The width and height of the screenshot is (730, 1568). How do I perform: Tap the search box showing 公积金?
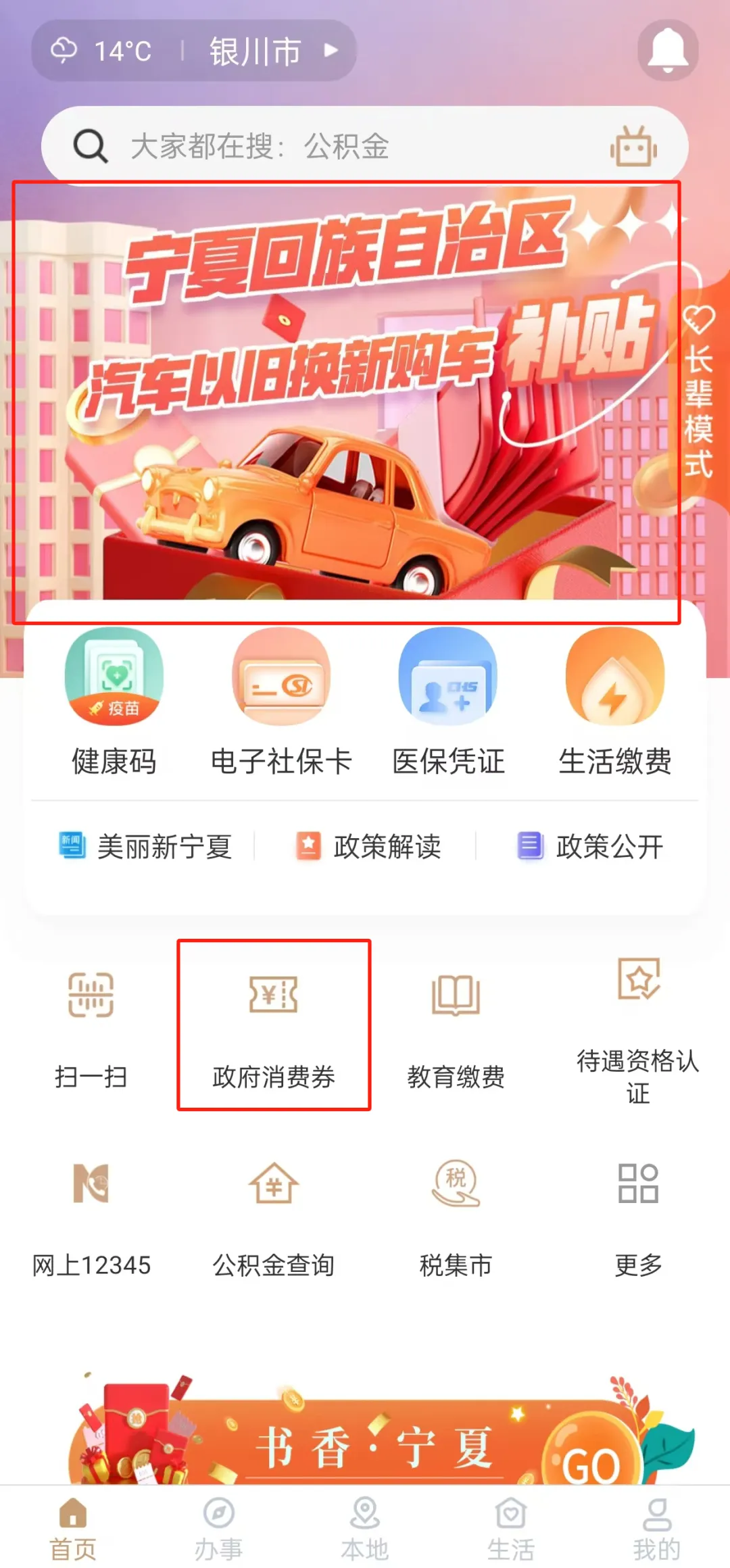[338, 146]
